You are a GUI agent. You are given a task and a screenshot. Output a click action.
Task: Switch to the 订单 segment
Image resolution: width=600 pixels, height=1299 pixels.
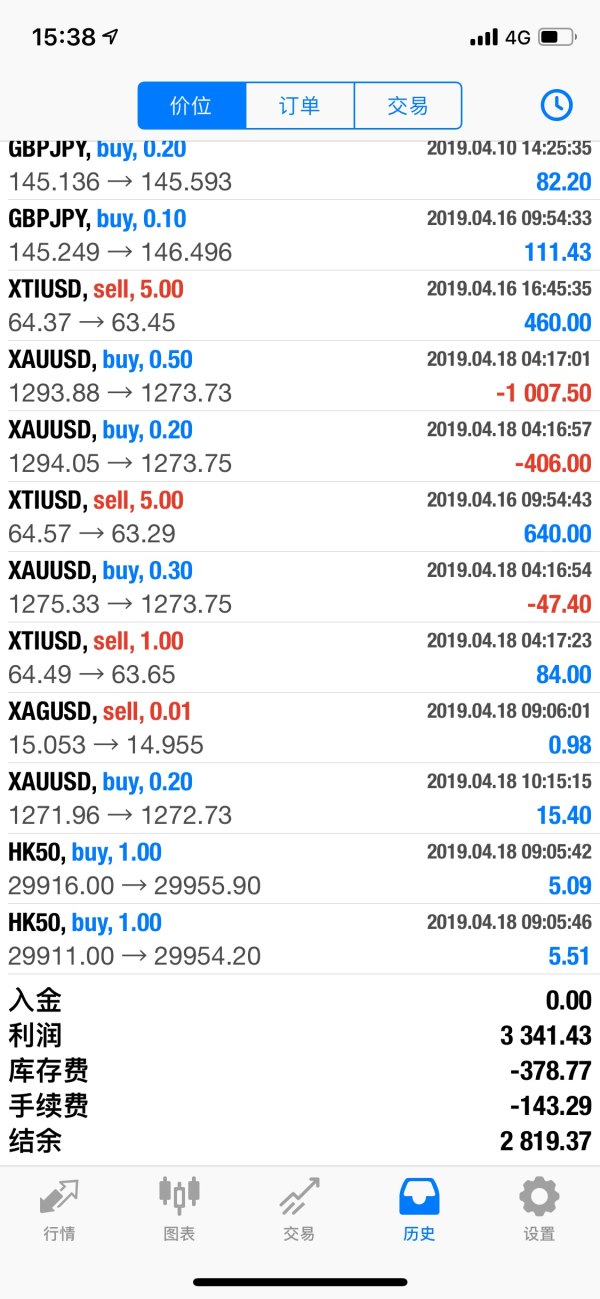pos(299,106)
